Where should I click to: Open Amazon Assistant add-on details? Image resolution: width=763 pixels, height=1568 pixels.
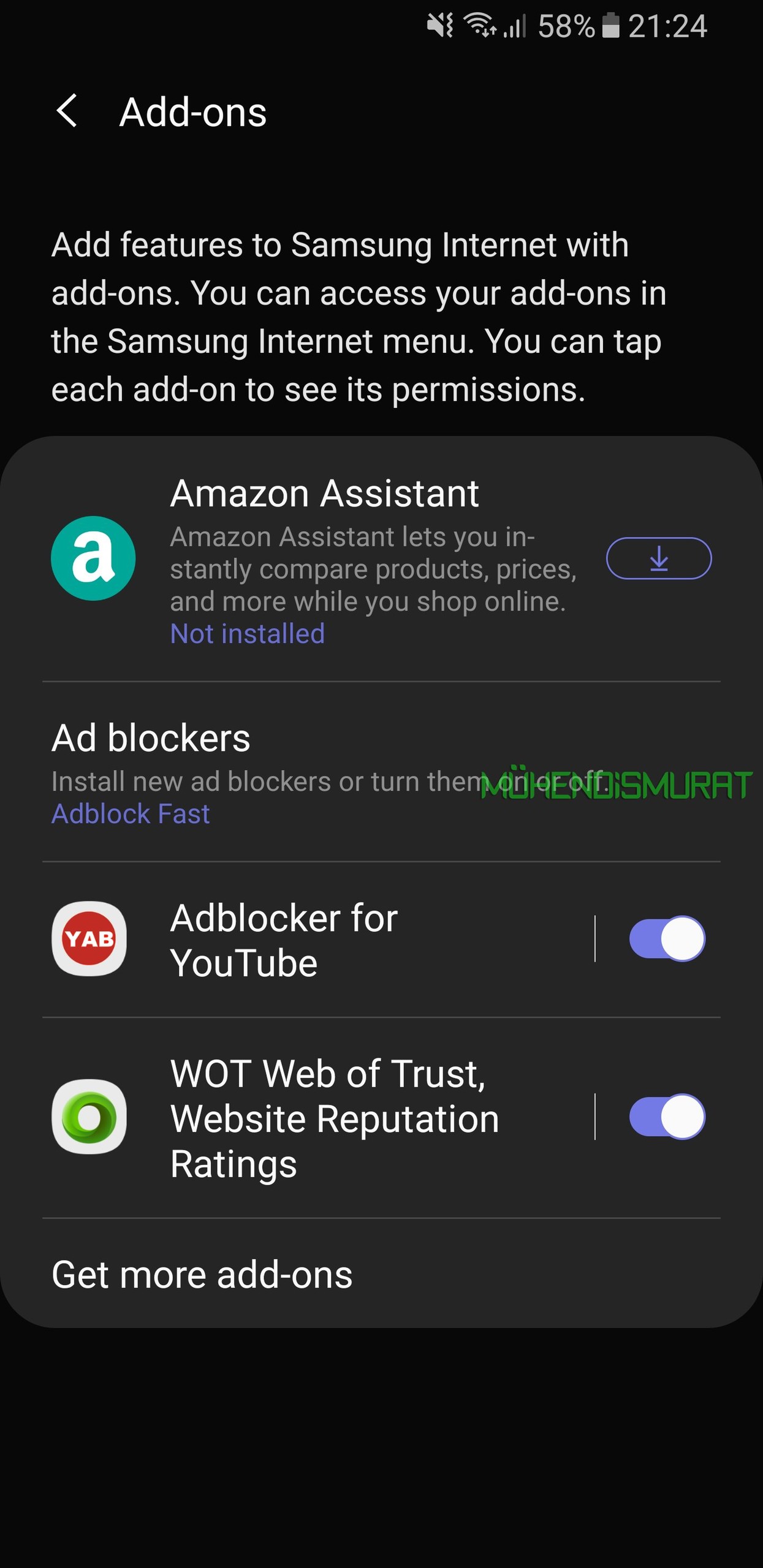319,559
